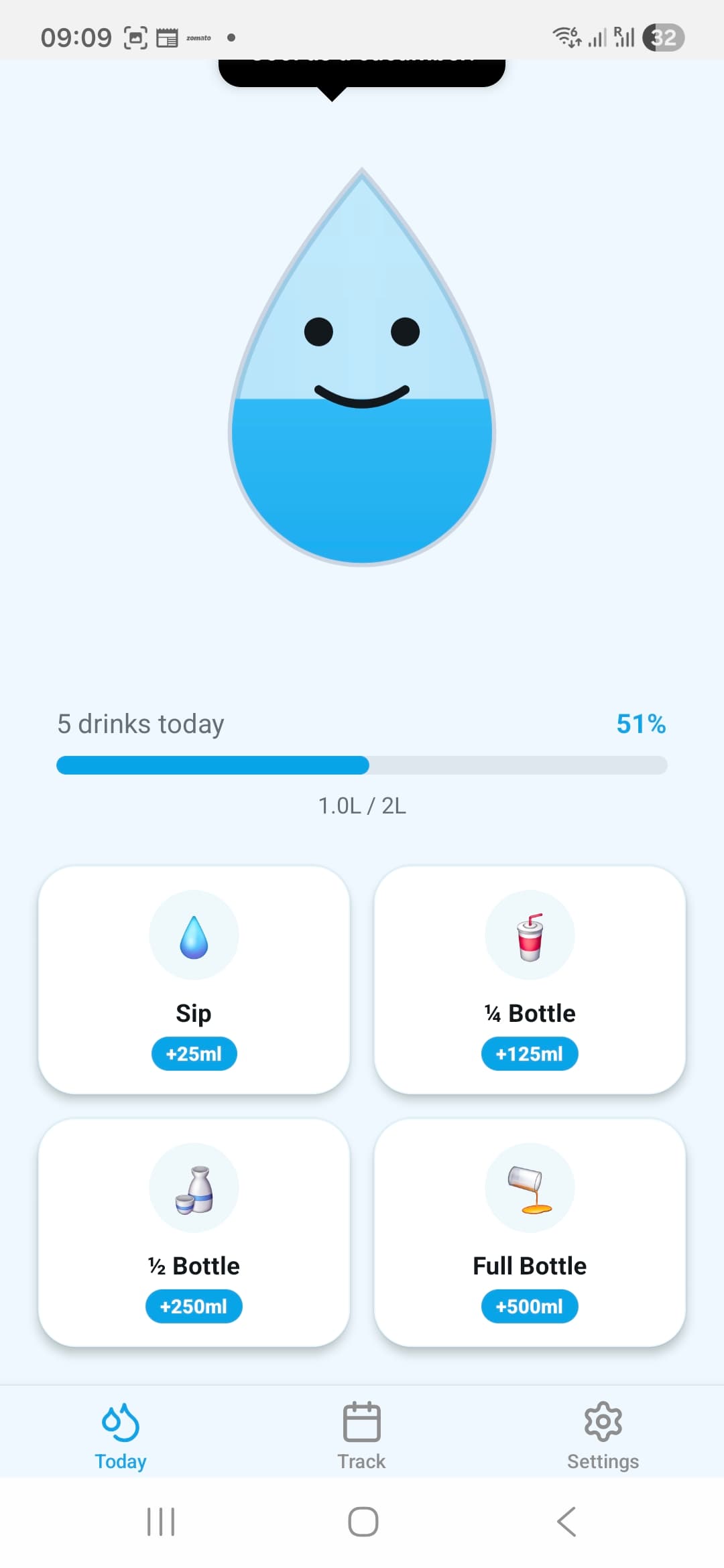The image size is (724, 1568).
Task: Record a ½ Bottle of 250ml
Action: click(x=194, y=1232)
